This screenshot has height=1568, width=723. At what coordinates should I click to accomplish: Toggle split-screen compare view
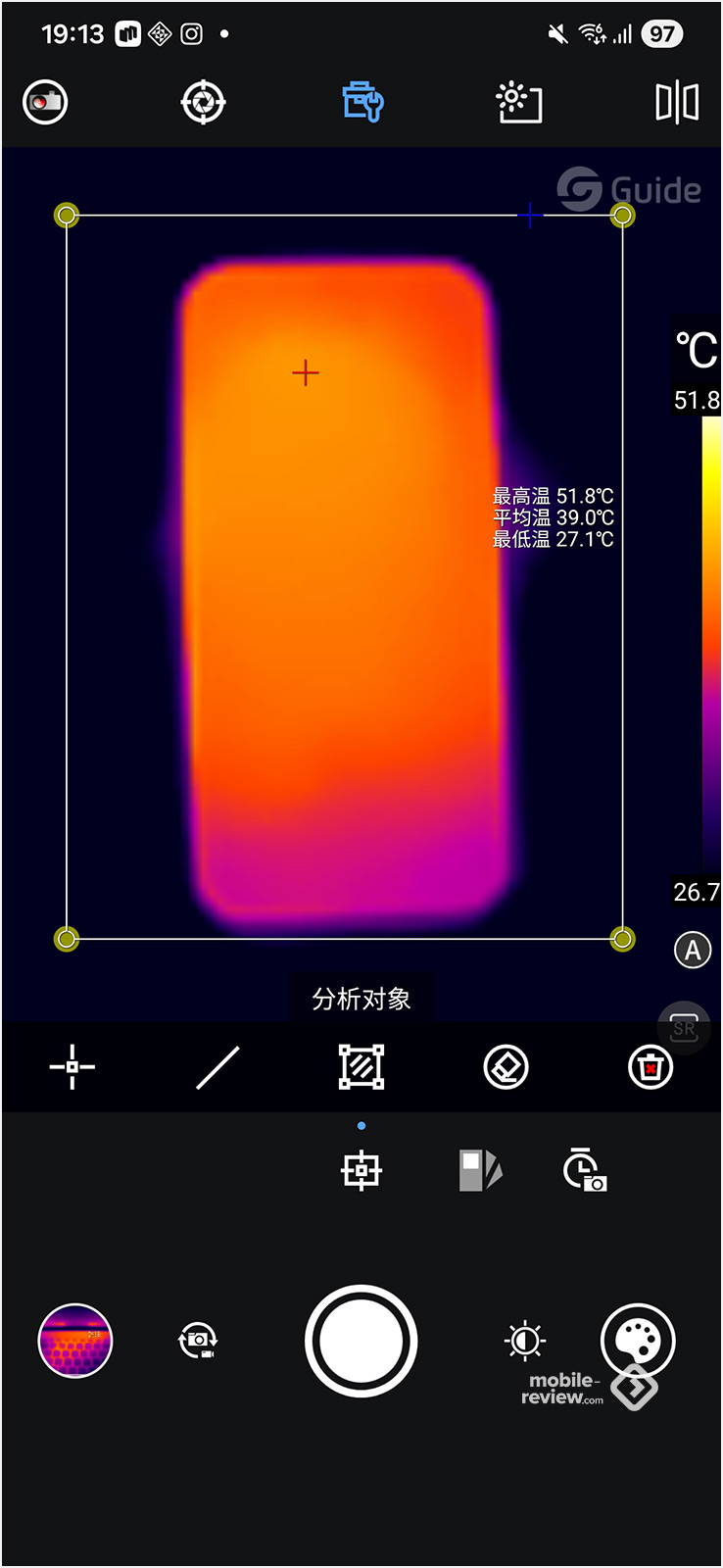pos(676,102)
